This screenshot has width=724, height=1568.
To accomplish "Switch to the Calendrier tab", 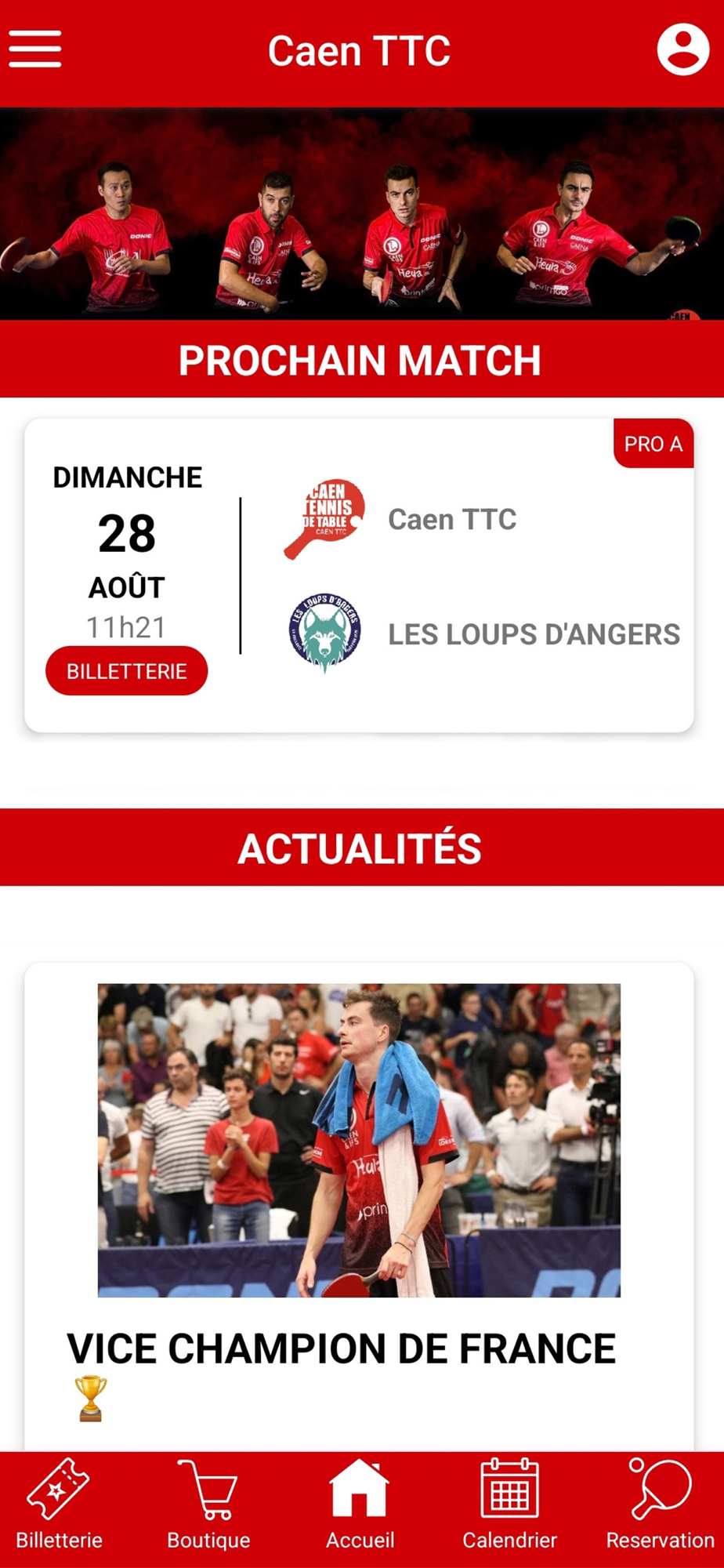I will pyautogui.click(x=509, y=1506).
